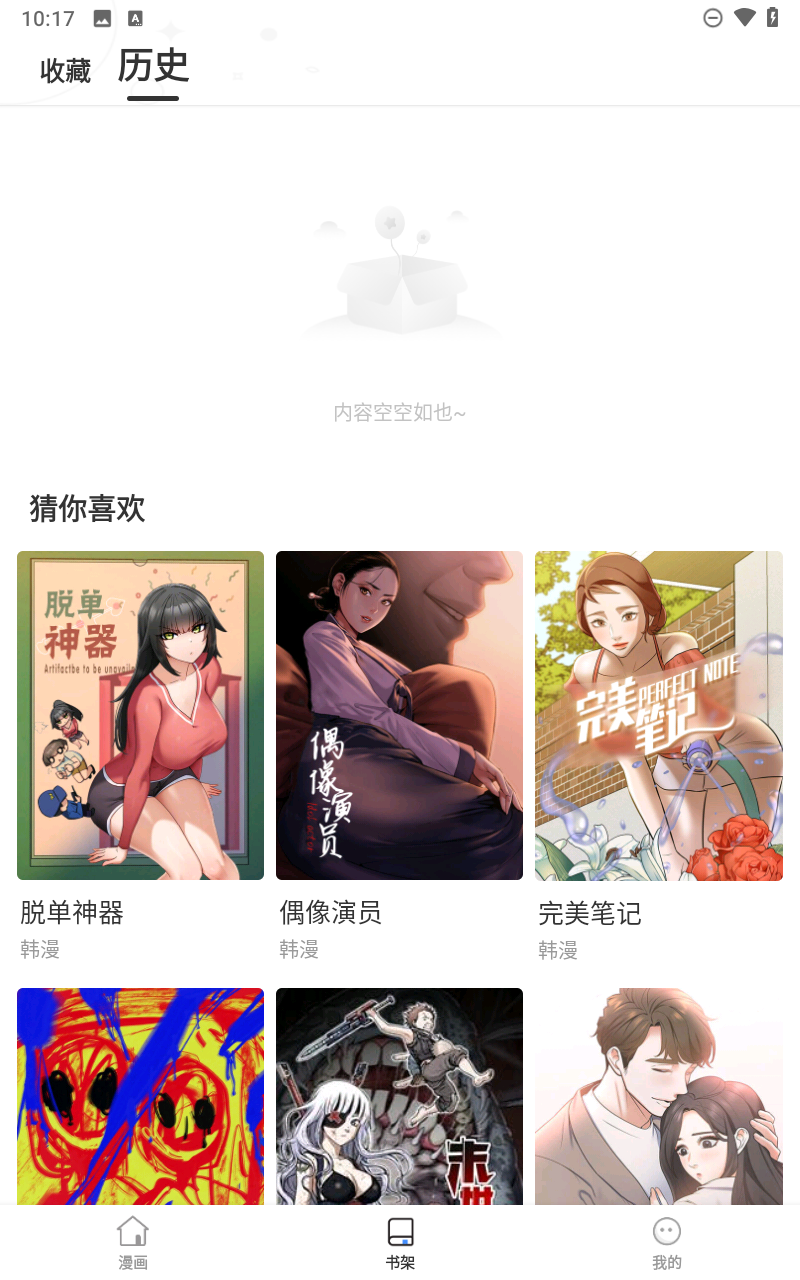Switch to the 我的 profile tab

point(666,1242)
